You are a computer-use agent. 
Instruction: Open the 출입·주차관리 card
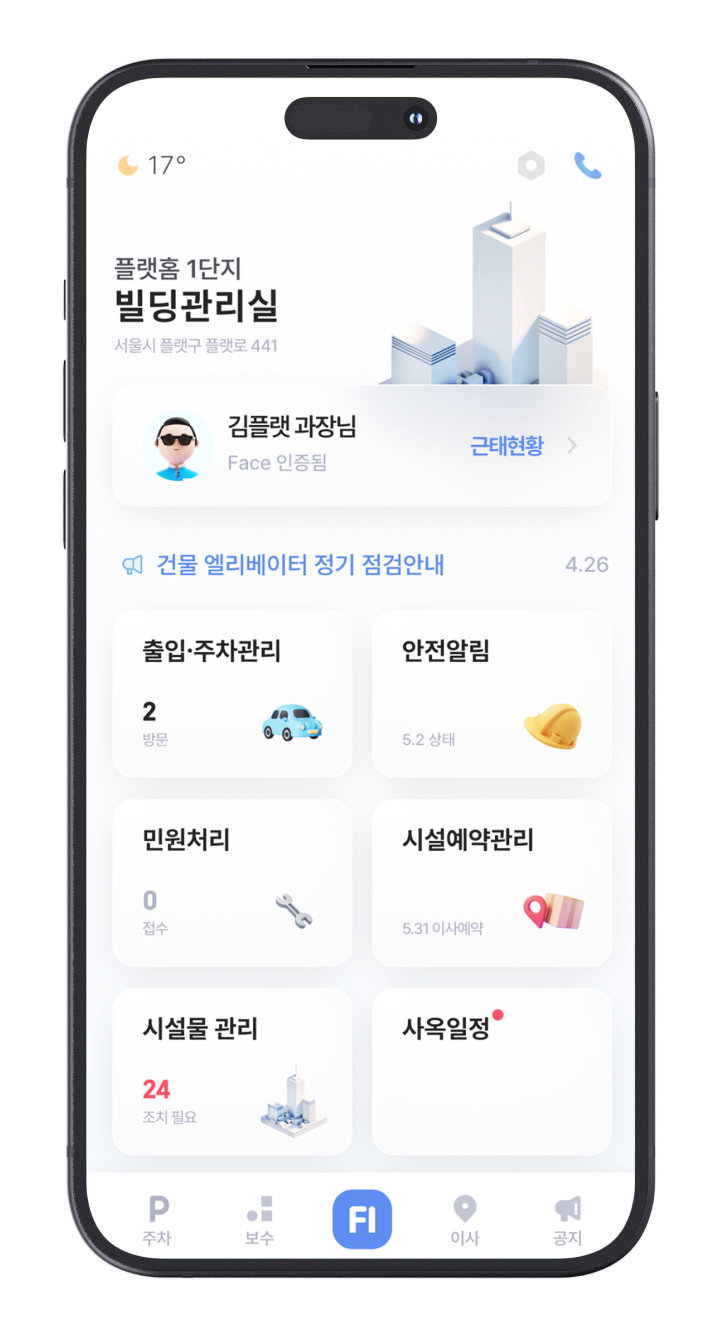coord(232,693)
